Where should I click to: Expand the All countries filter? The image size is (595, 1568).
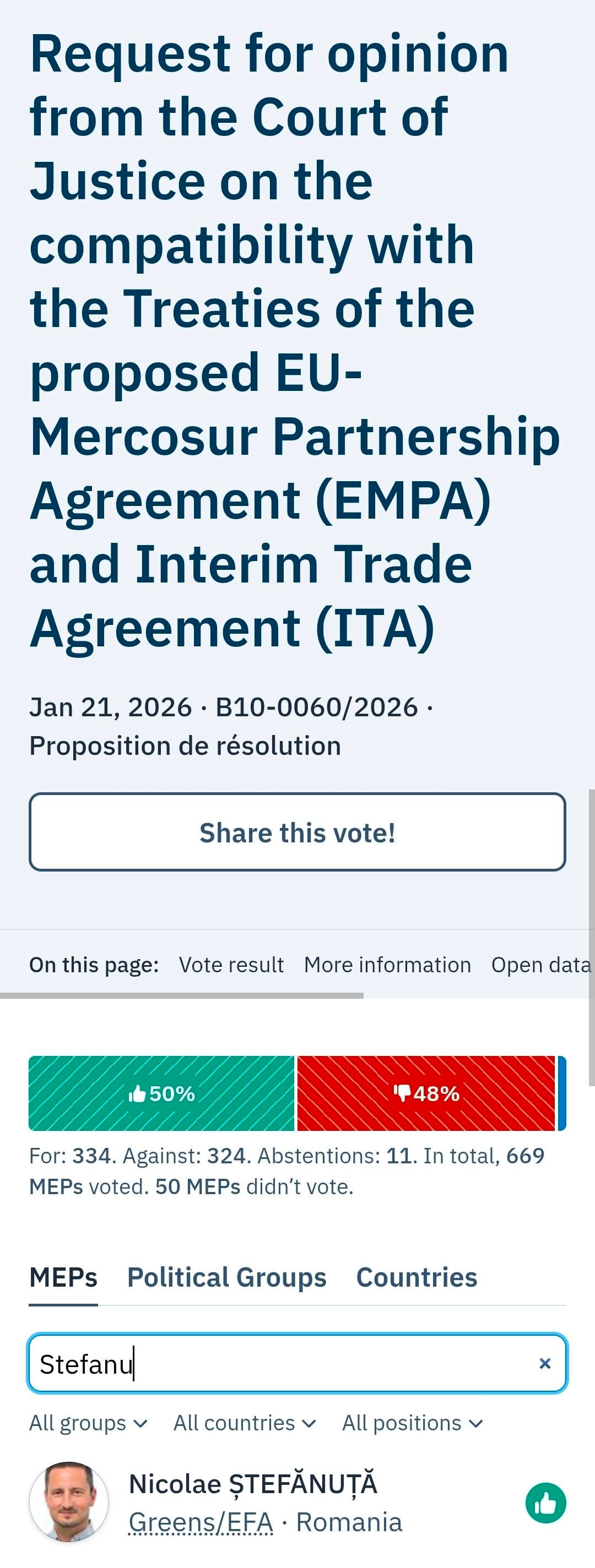[245, 1423]
